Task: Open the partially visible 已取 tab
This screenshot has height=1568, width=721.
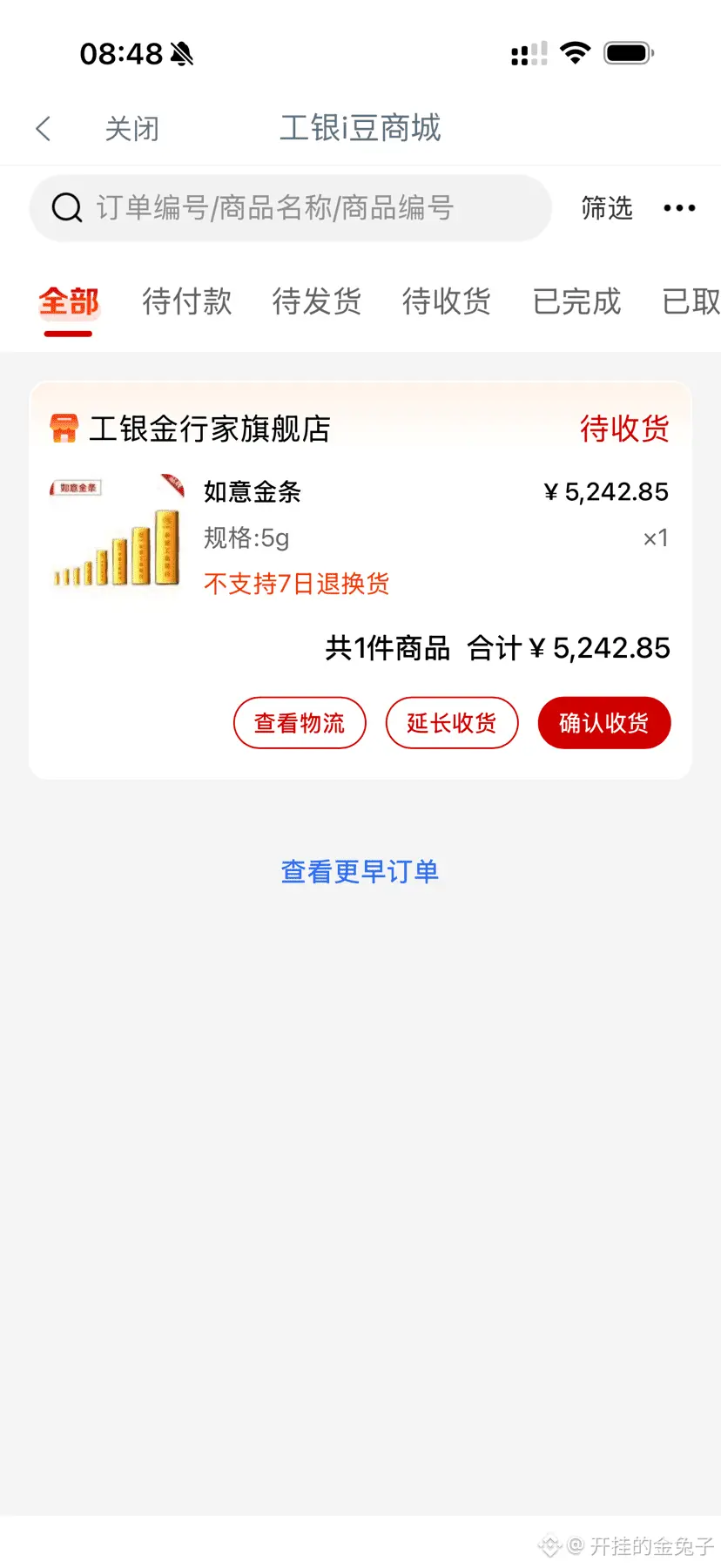Action: [x=691, y=302]
